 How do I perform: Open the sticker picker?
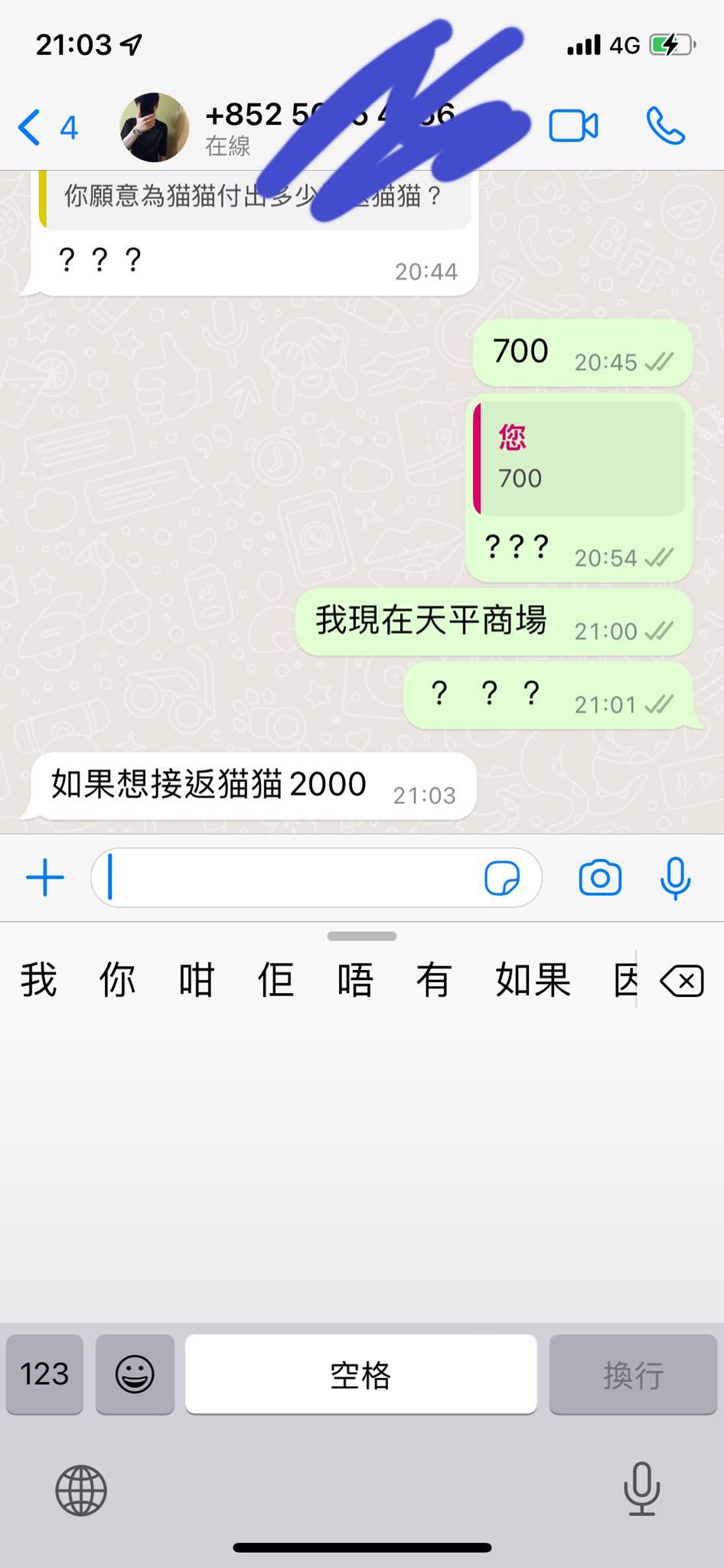pos(502,877)
